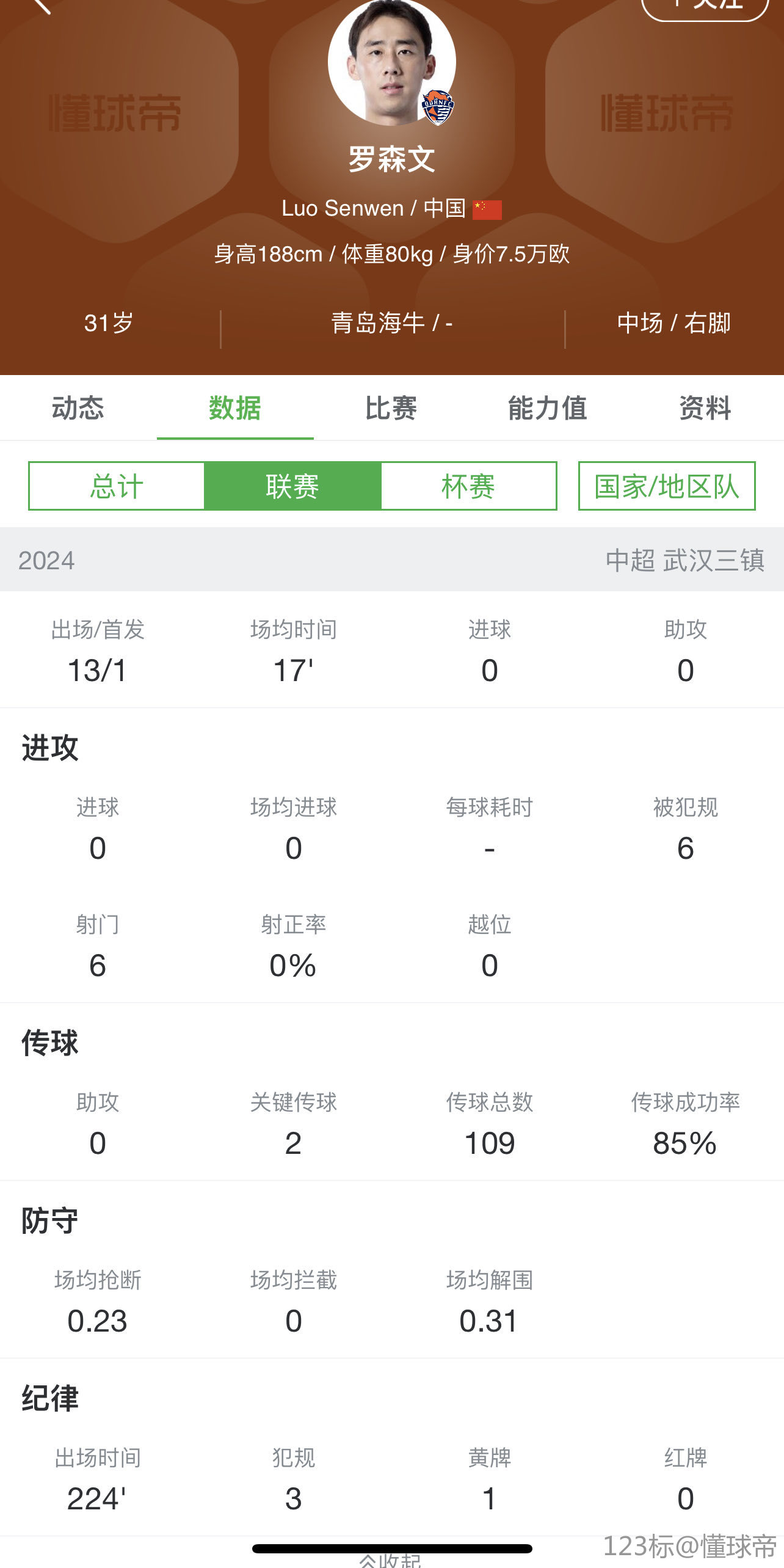Switch to 杯赛 statistics
784x1568 pixels.
468,486
